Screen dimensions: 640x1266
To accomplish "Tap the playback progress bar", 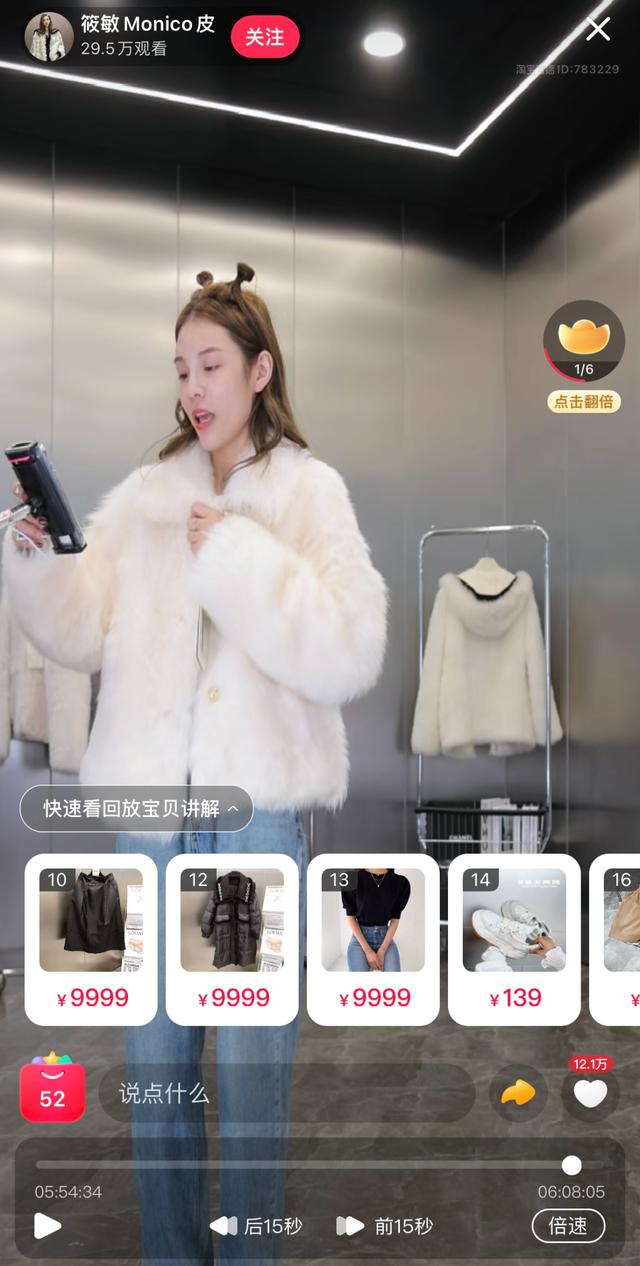I will point(300,1165).
